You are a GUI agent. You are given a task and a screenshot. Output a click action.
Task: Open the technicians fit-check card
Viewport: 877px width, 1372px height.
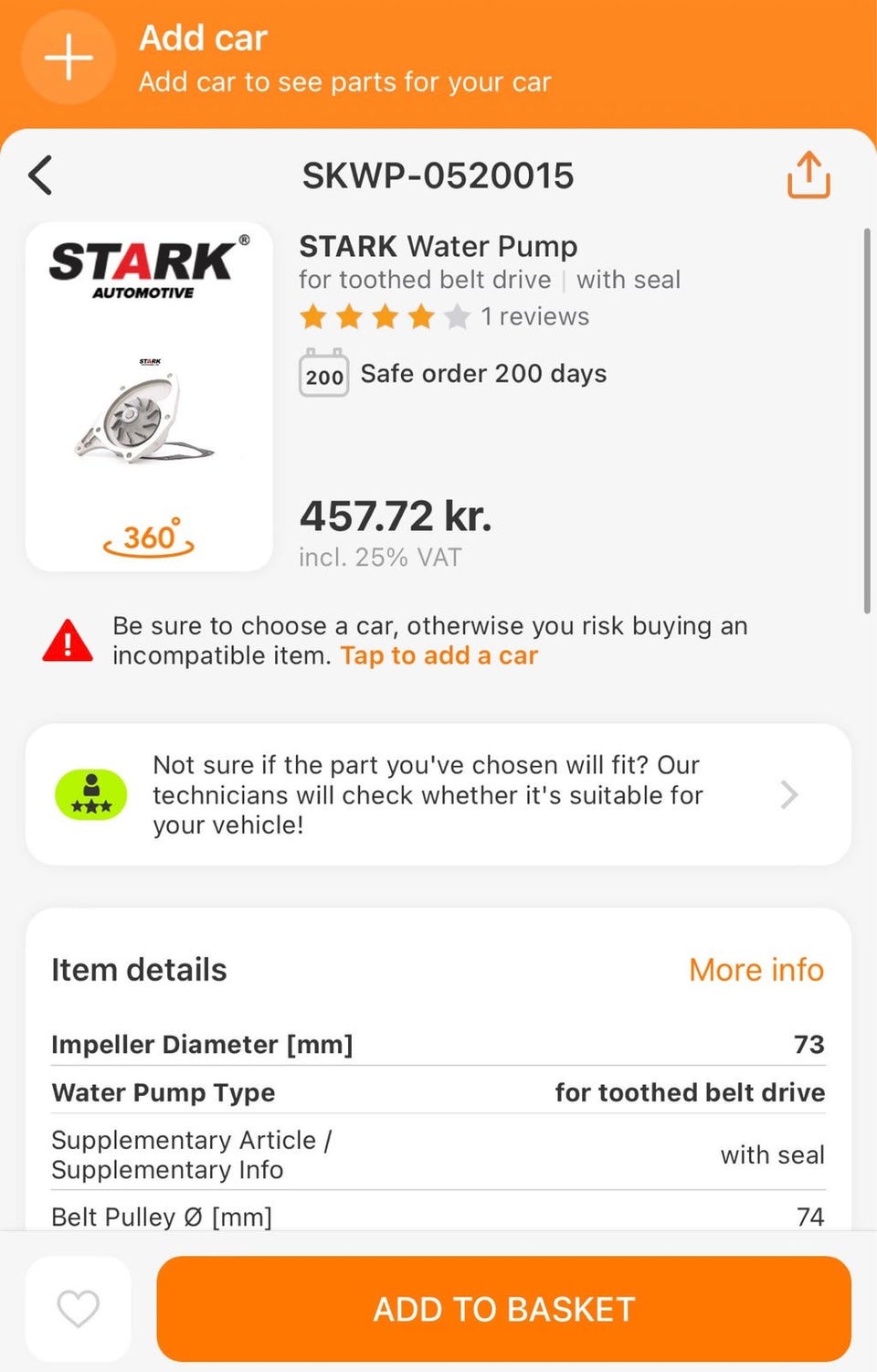438,794
